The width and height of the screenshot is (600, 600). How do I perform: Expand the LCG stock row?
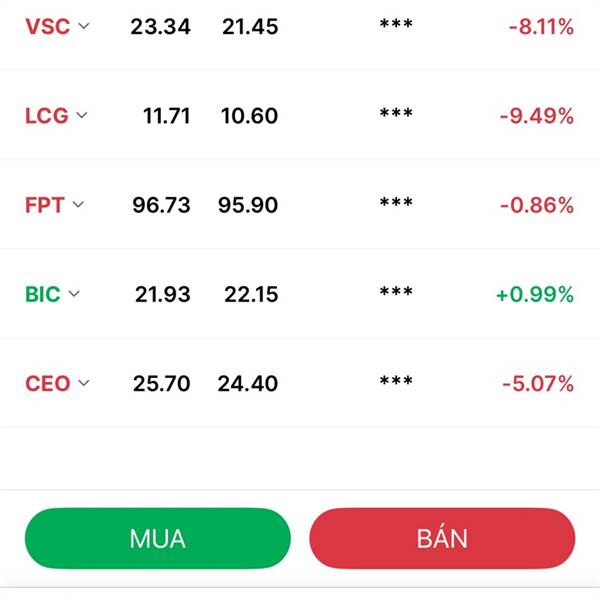click(82, 116)
